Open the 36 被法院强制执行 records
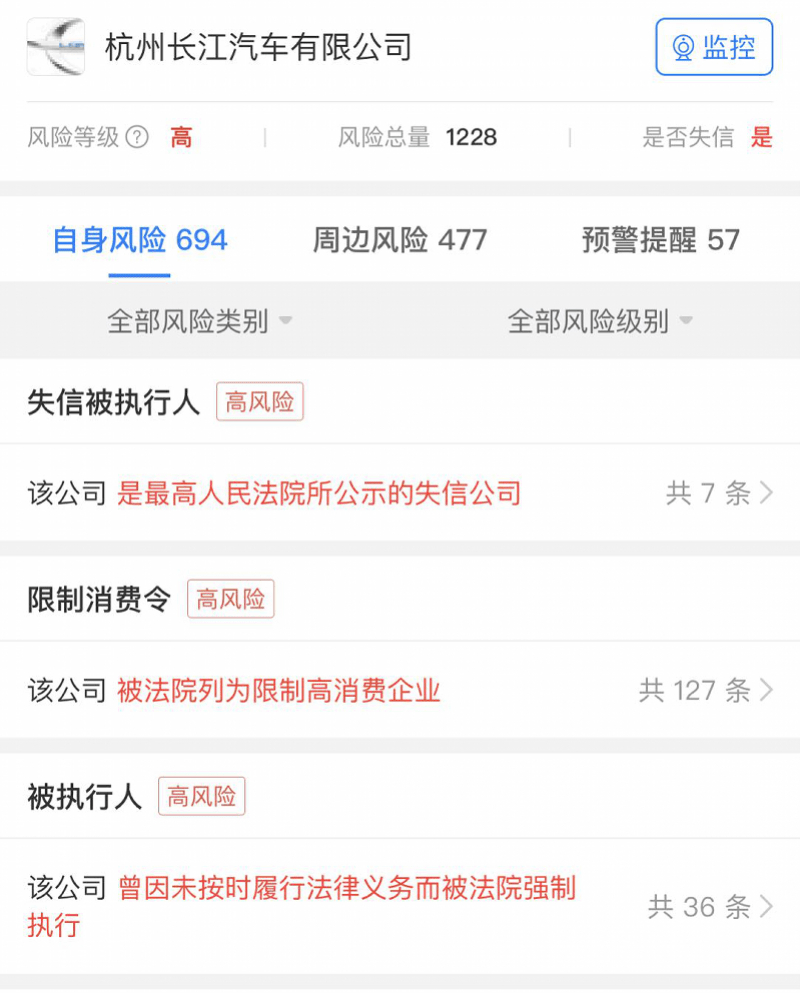Image resolution: width=800 pixels, height=993 pixels. (400, 906)
